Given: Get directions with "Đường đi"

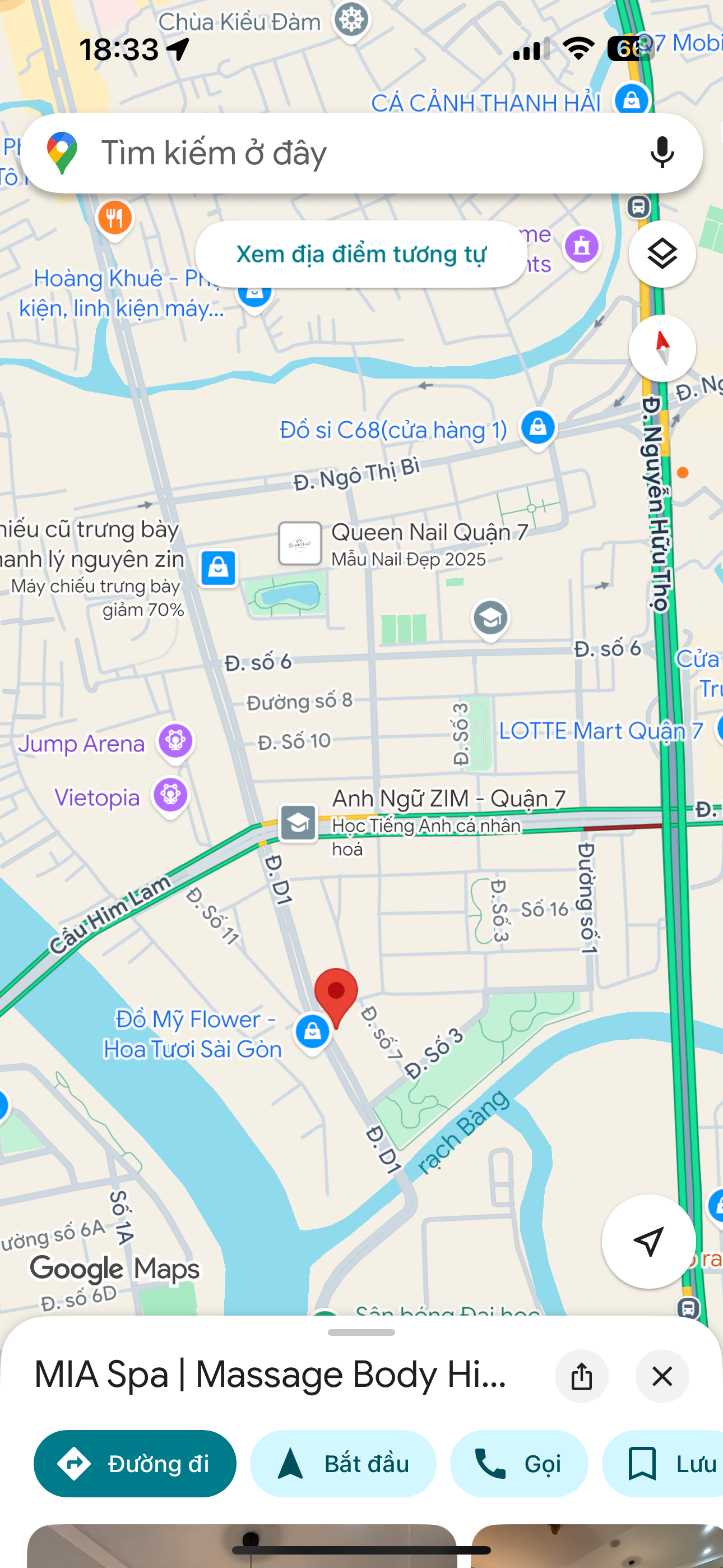Looking at the screenshot, I should pos(135,1463).
